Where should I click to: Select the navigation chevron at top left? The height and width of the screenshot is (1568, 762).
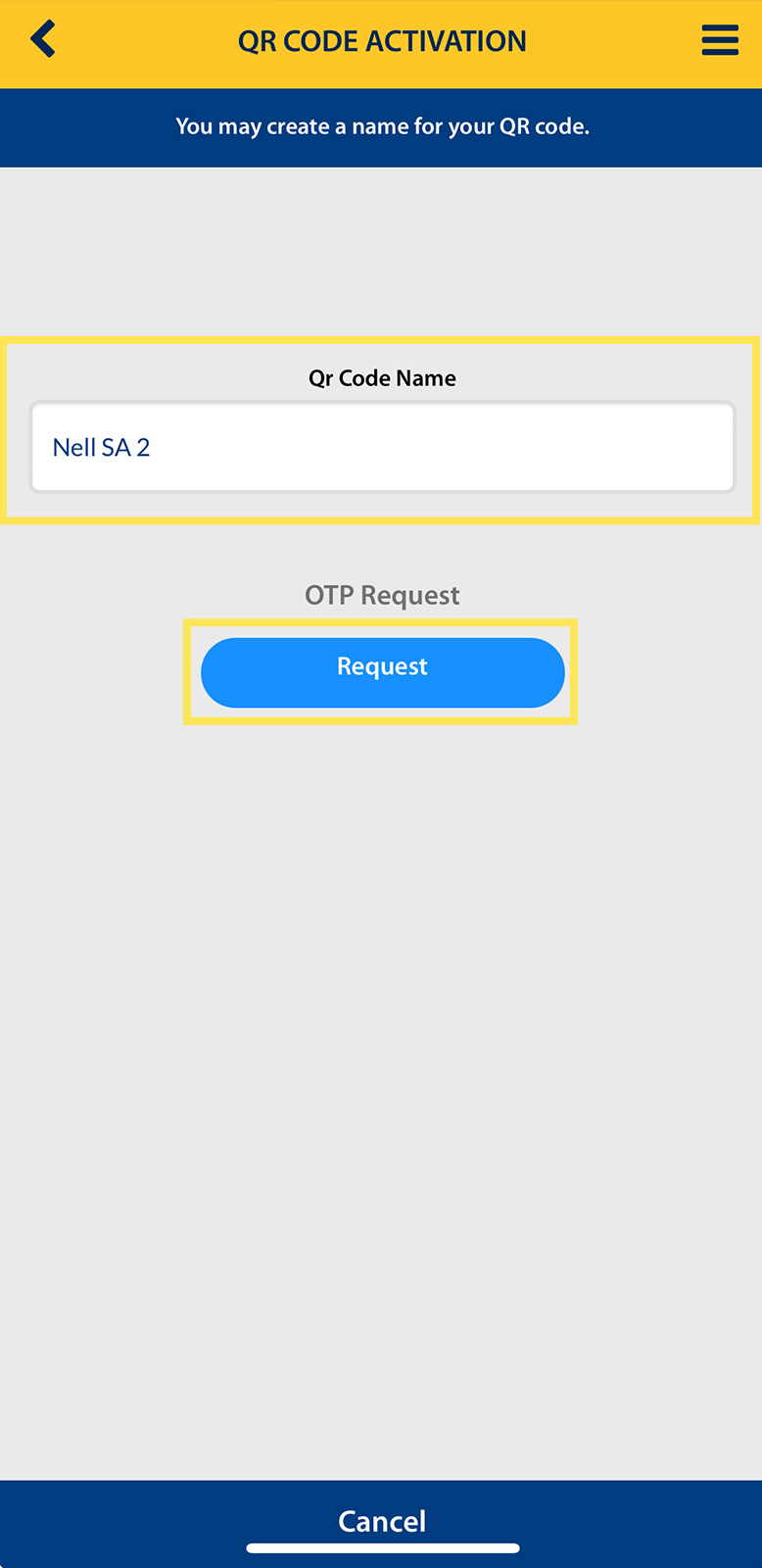(x=42, y=39)
